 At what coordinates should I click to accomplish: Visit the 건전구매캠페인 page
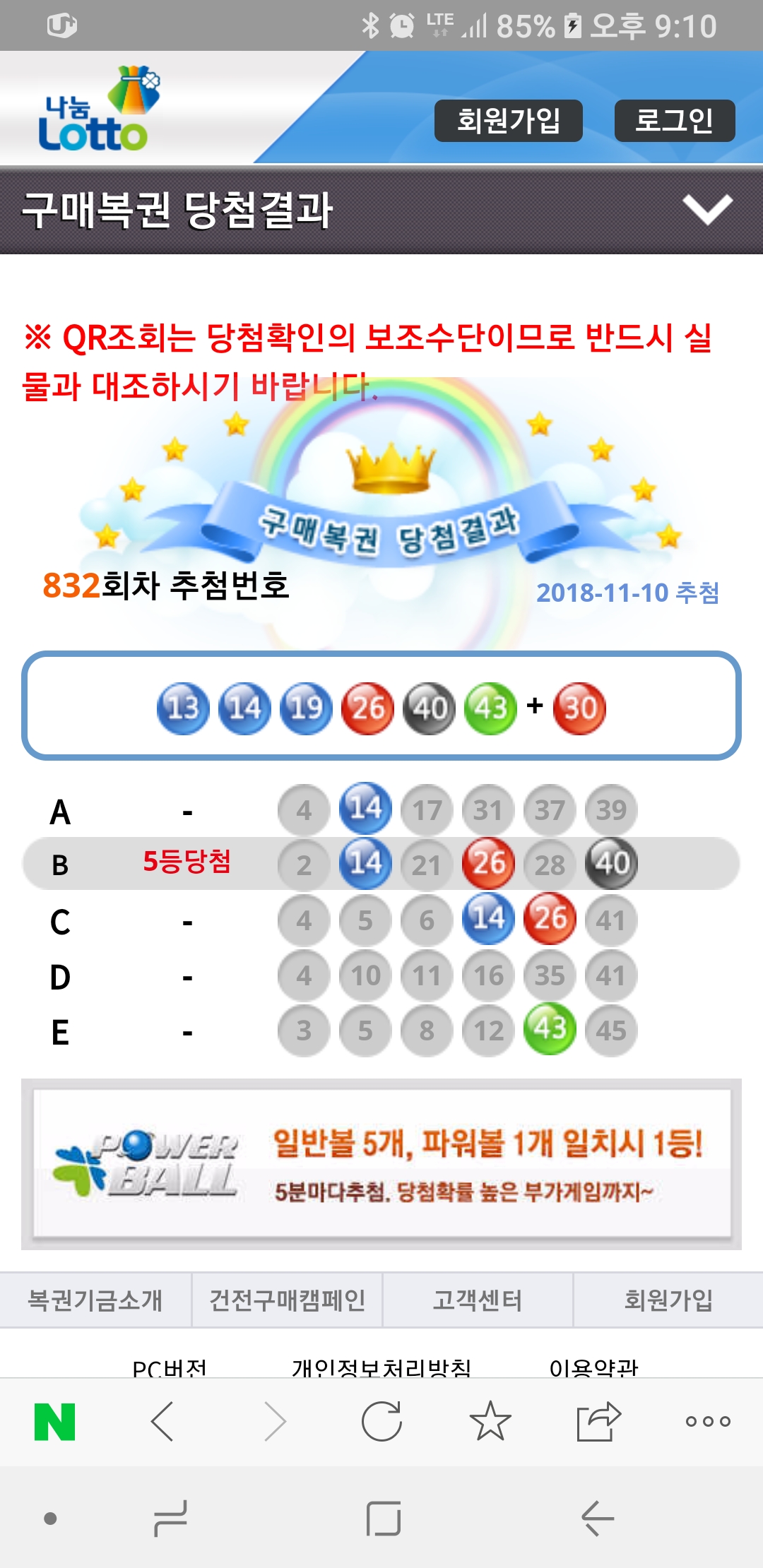287,1300
